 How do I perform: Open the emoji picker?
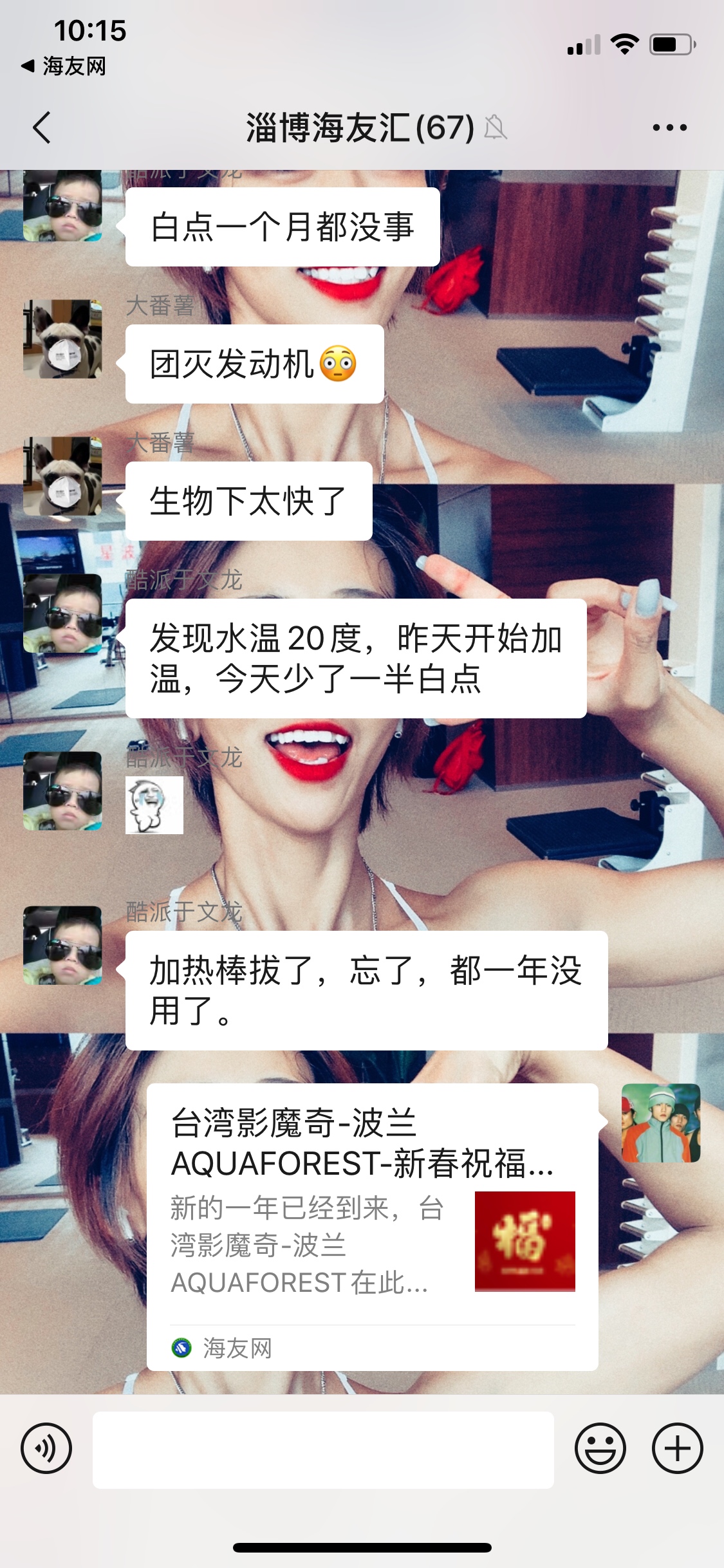point(600,1448)
